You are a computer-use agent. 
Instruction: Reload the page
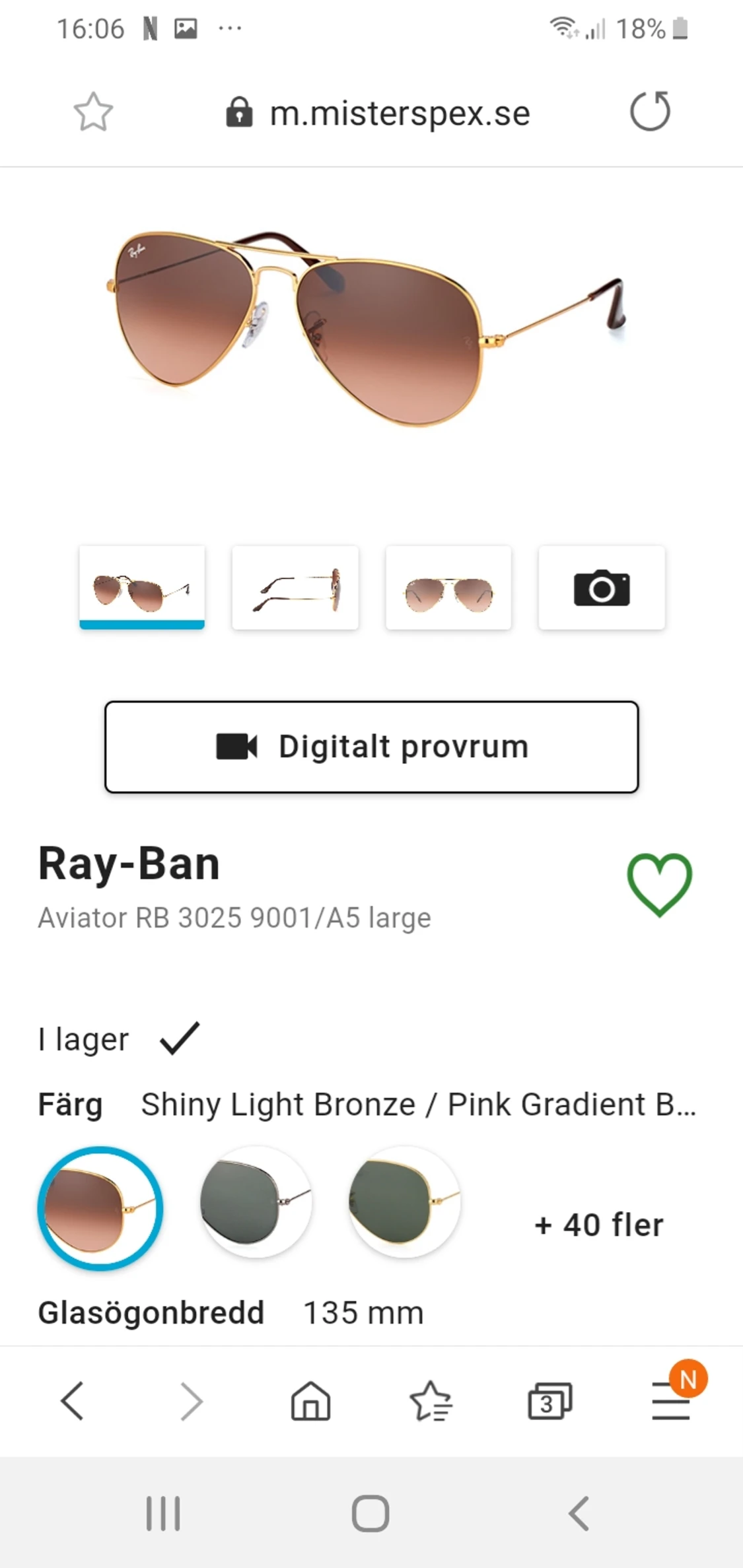[x=650, y=112]
